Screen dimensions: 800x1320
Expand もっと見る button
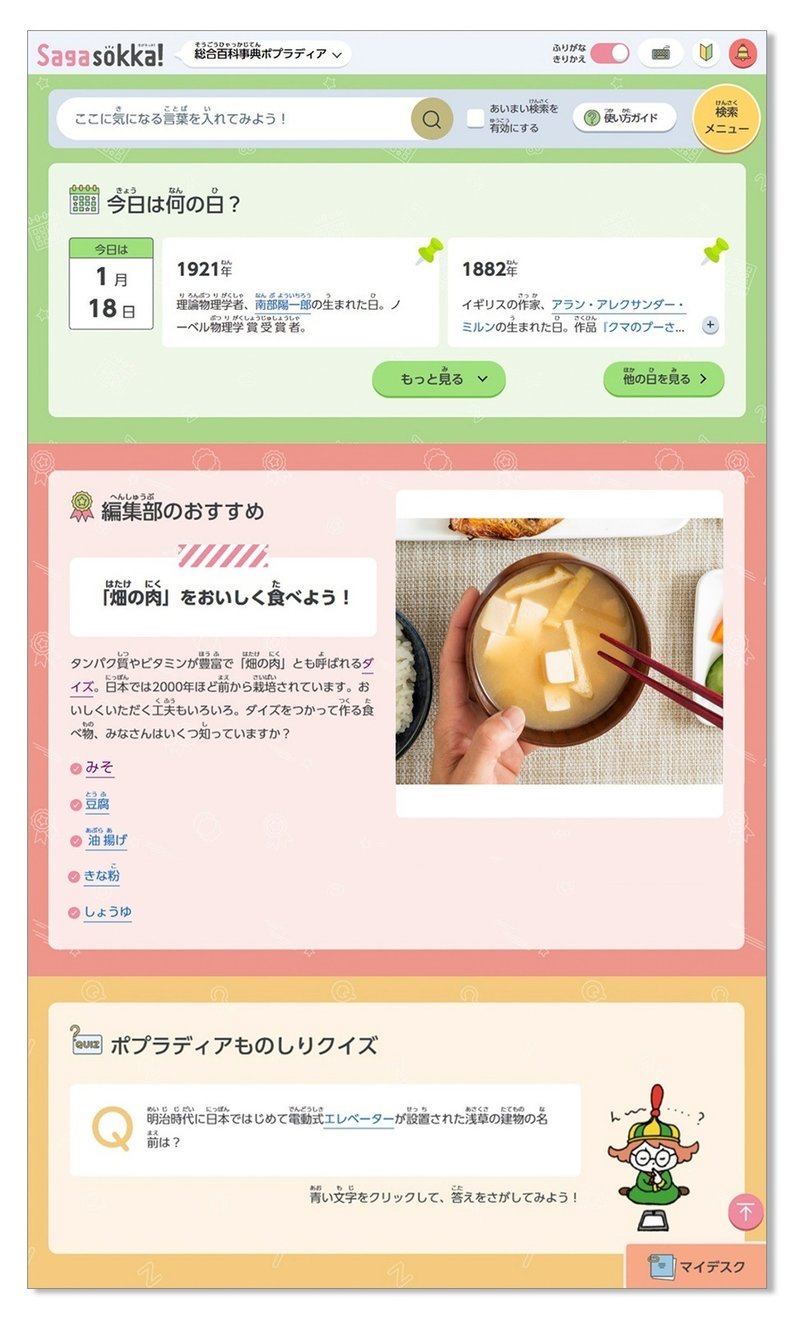tap(439, 379)
